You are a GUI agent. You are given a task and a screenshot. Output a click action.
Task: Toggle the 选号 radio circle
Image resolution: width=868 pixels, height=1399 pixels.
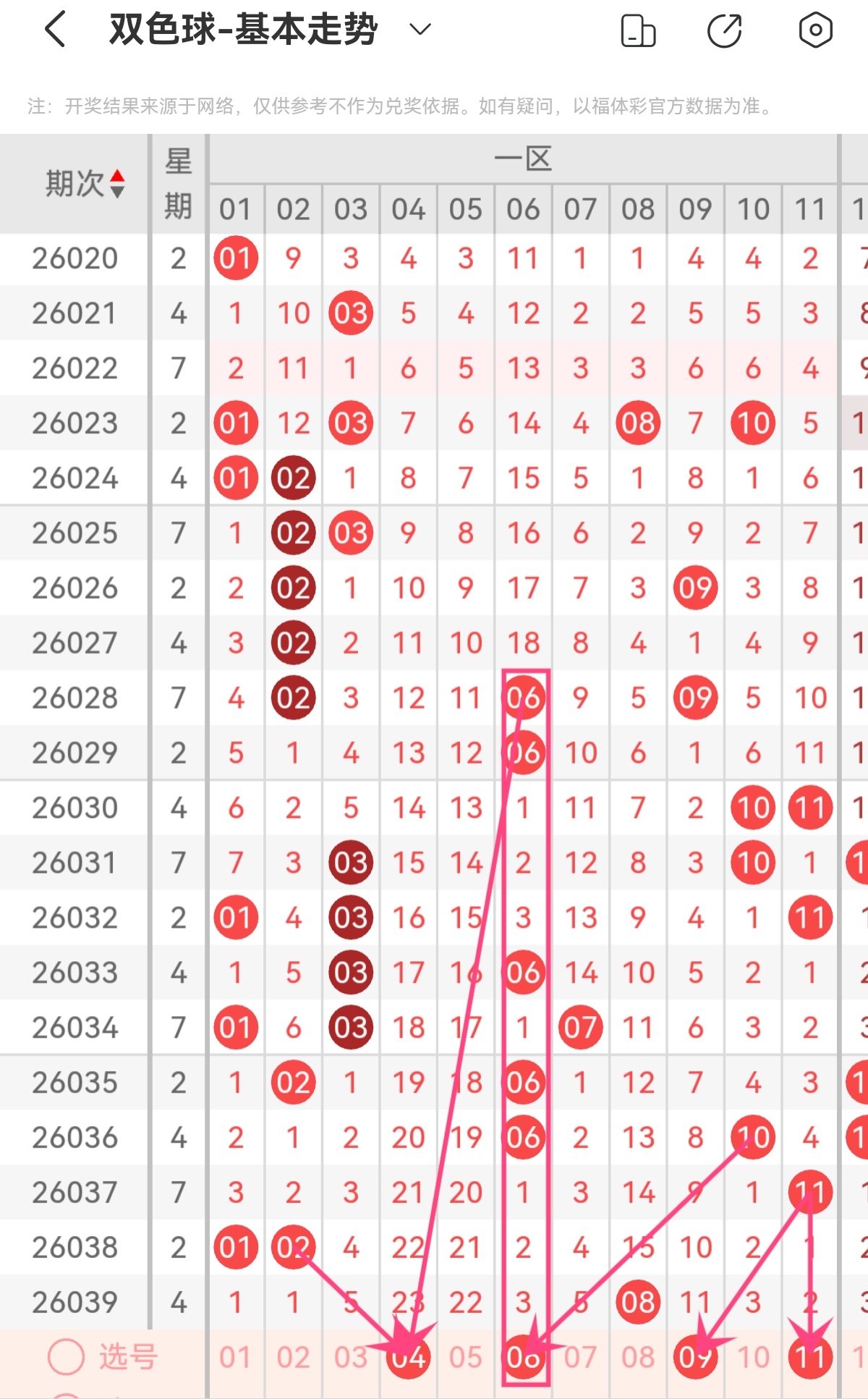[x=67, y=1357]
